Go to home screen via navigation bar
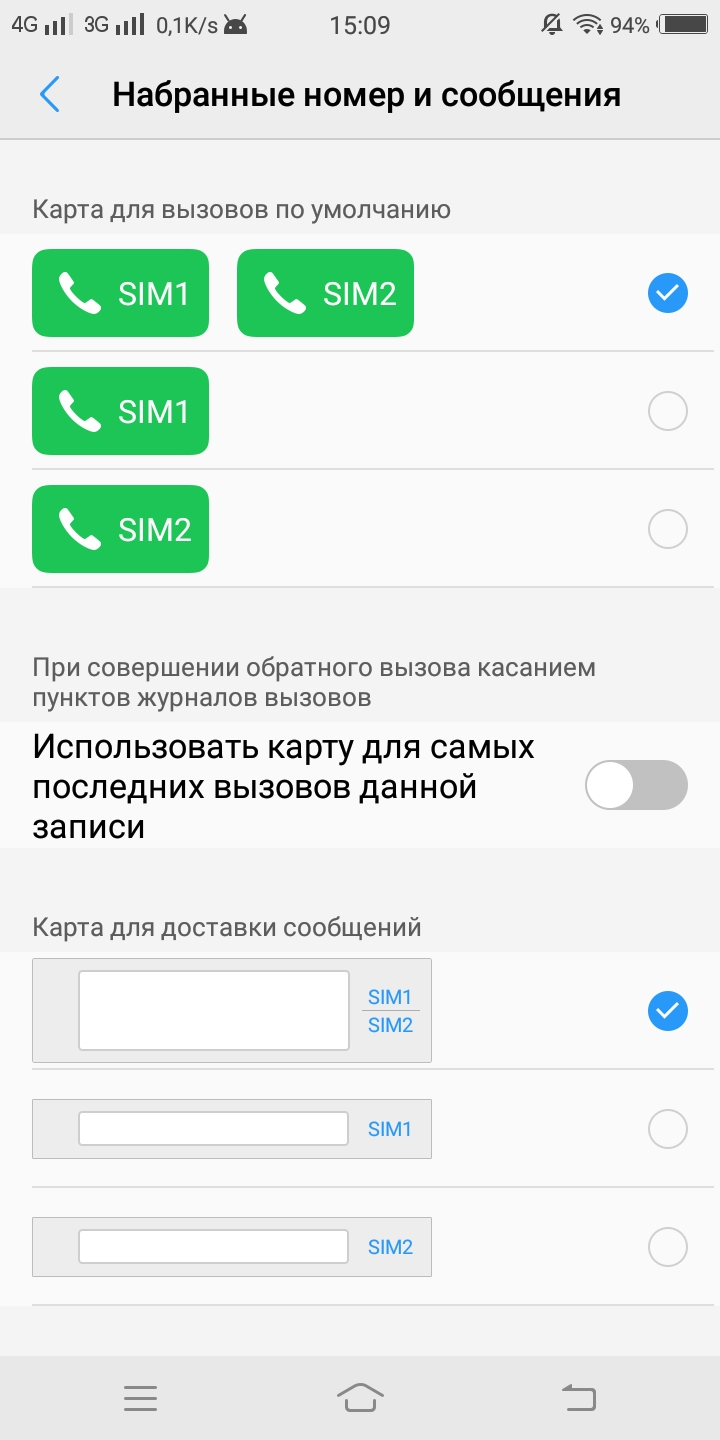 [360, 1398]
